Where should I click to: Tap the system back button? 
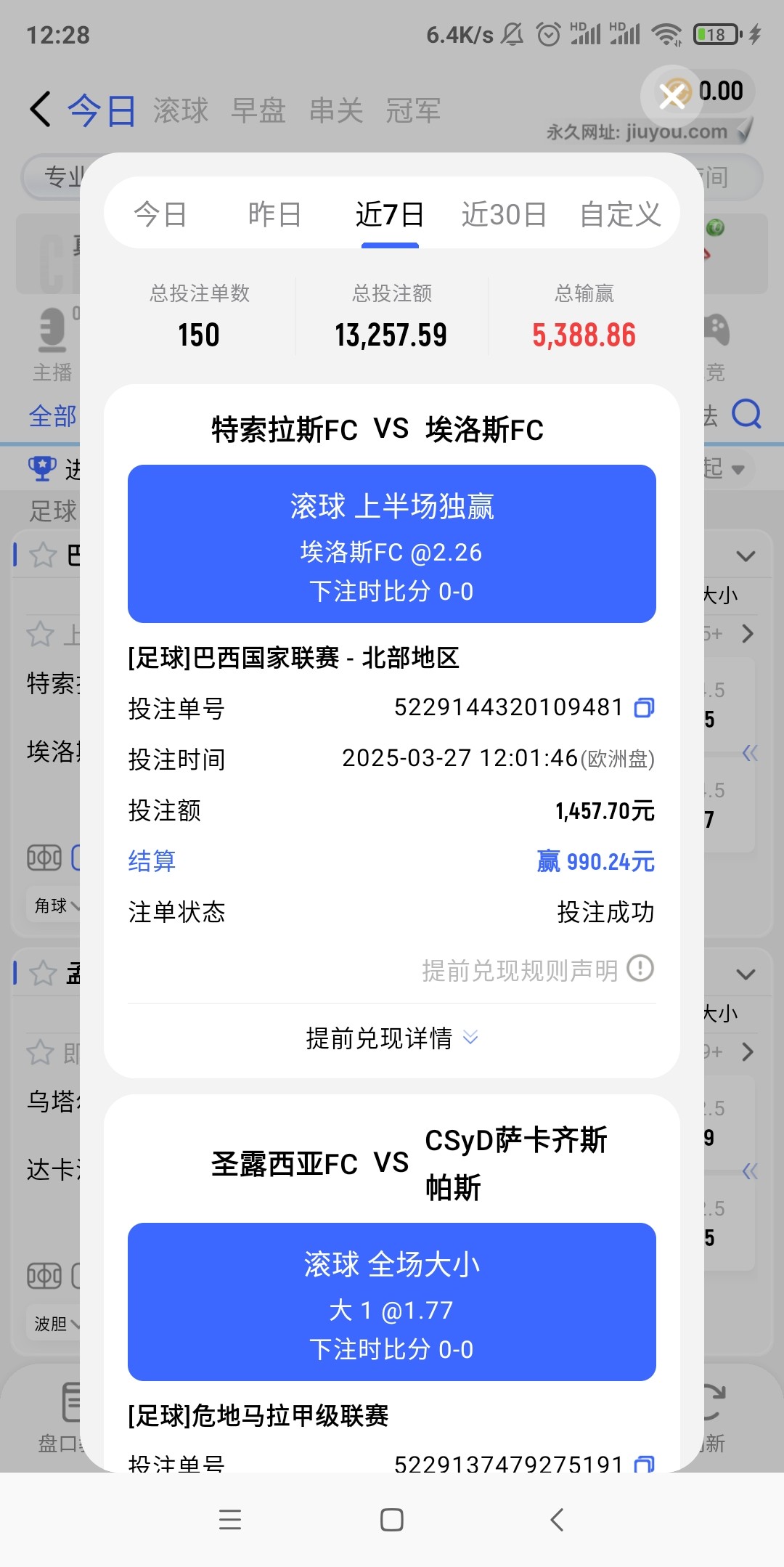point(557,1519)
